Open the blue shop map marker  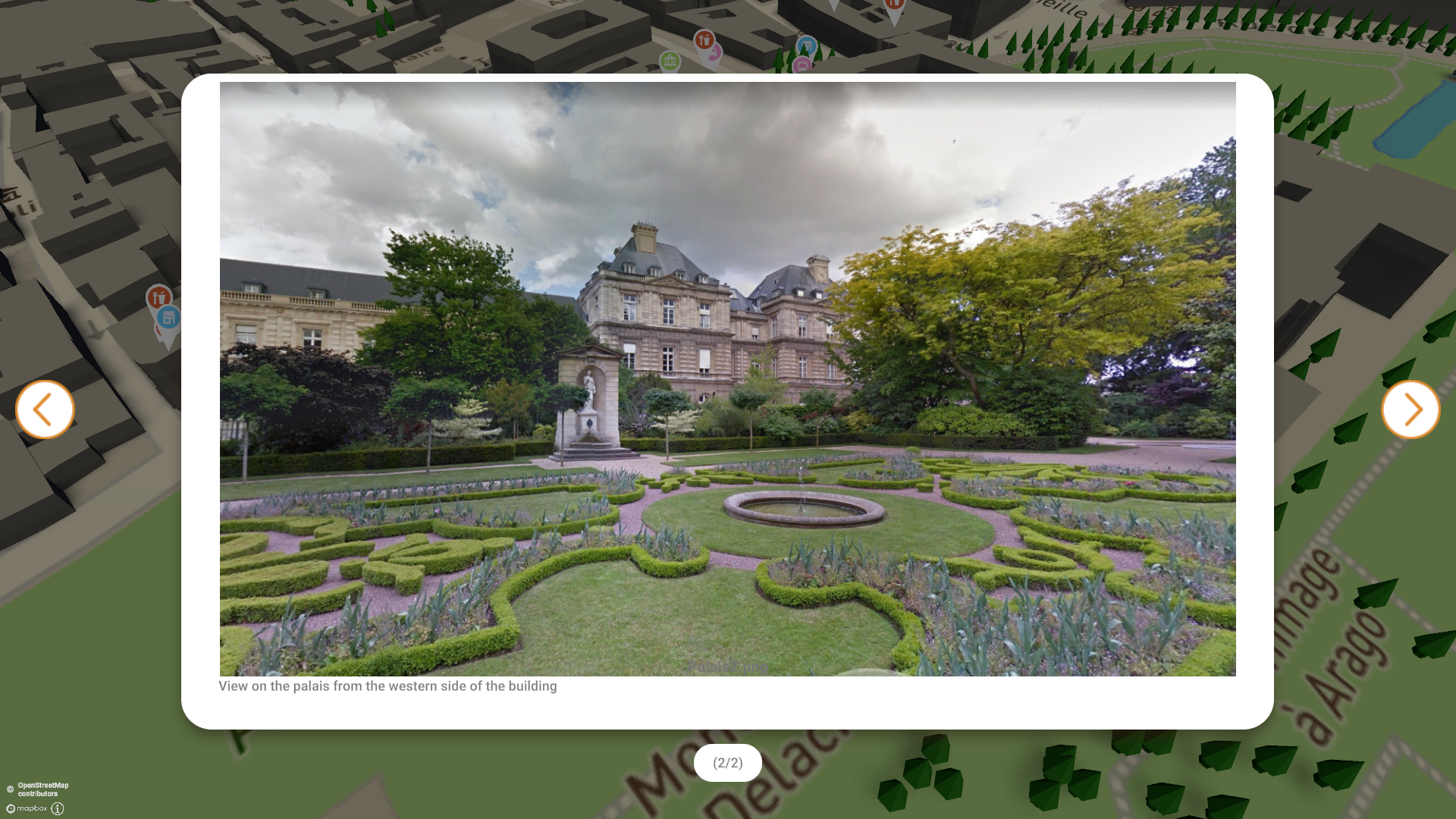[x=169, y=318]
